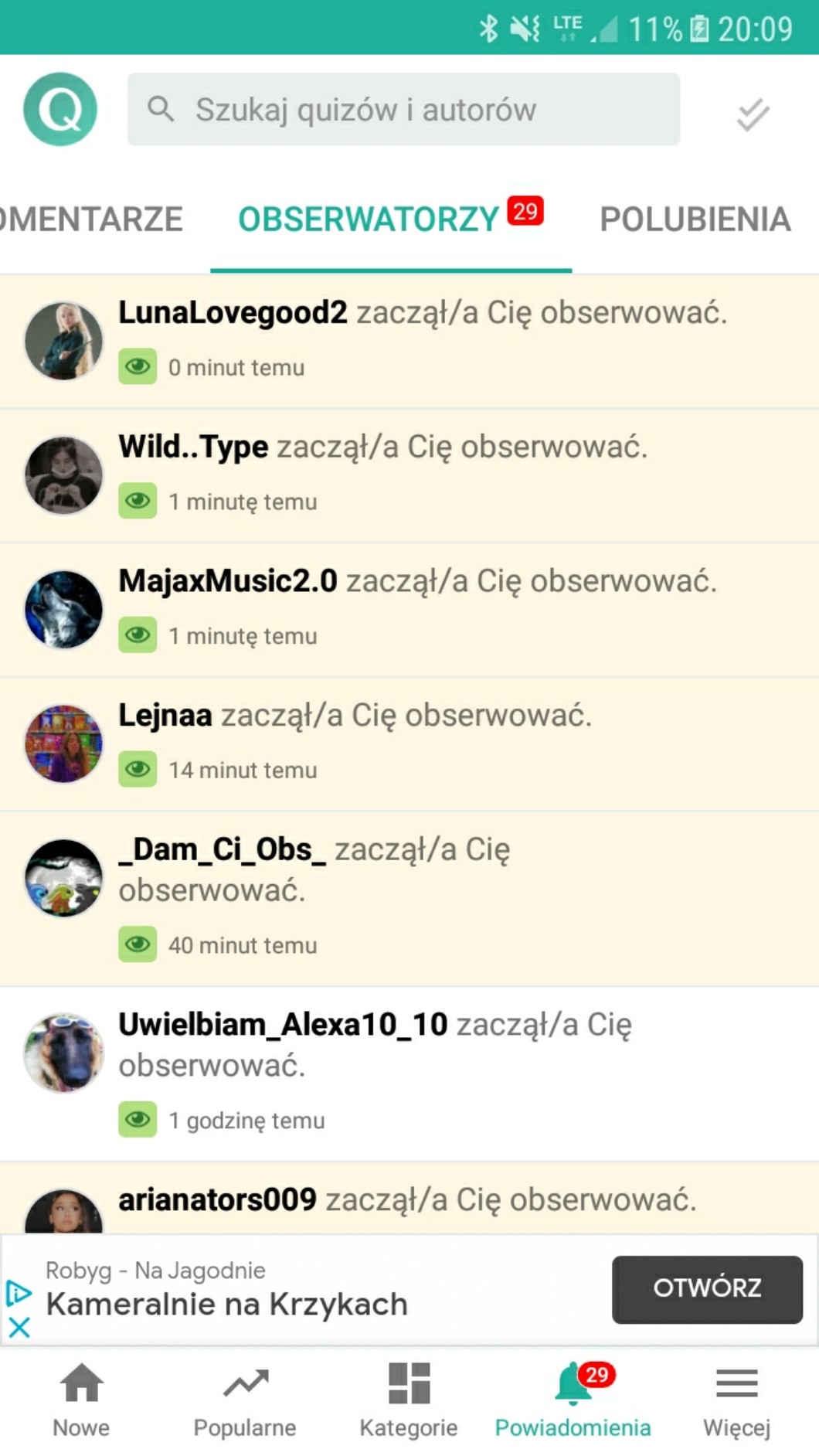Switch to the Komentarze tab
This screenshot has width=819, height=1456.
[x=91, y=219]
